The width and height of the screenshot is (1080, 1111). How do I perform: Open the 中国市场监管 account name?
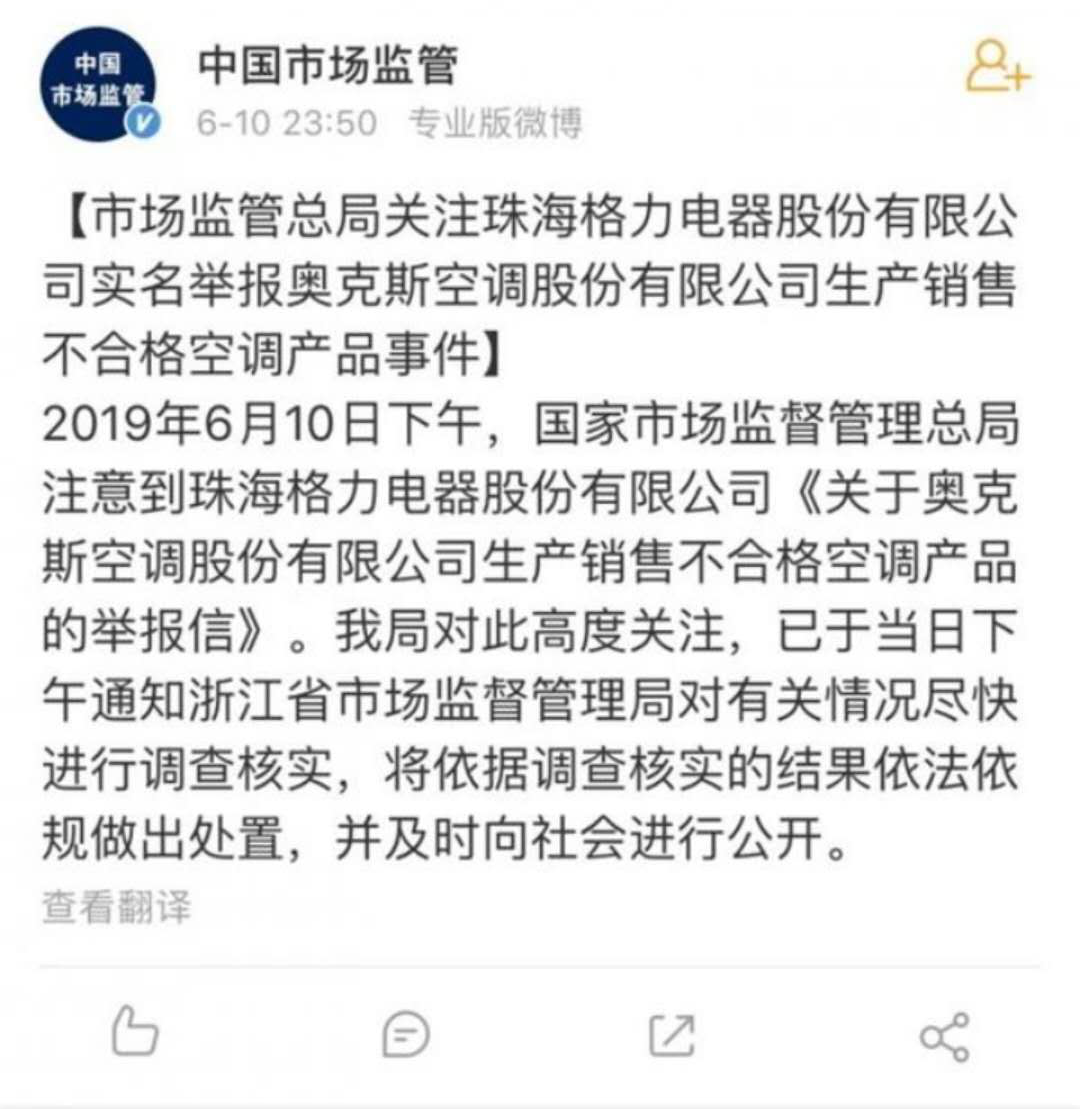pyautogui.click(x=327, y=66)
